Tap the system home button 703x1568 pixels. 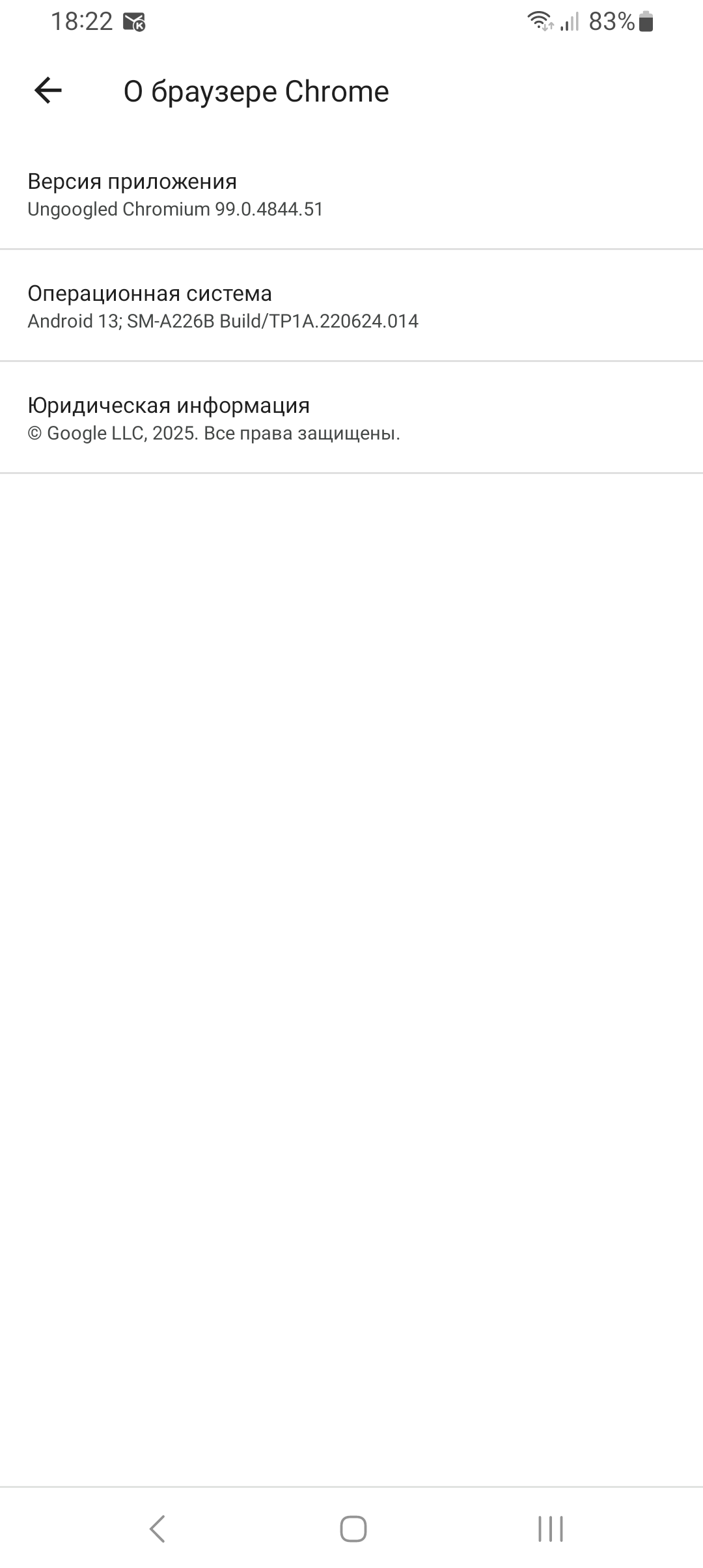pyautogui.click(x=353, y=1528)
